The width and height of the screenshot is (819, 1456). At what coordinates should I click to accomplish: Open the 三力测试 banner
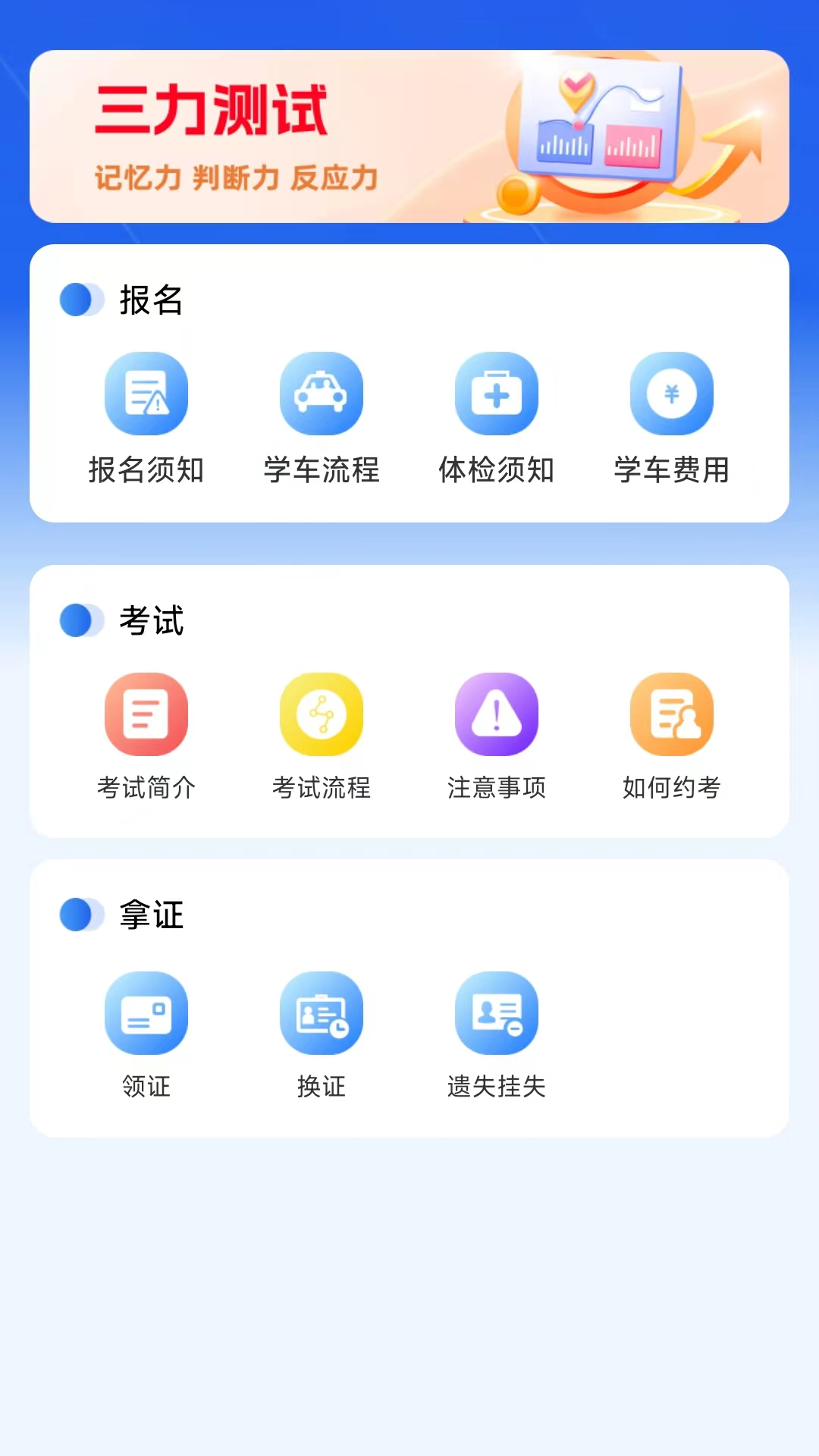(x=409, y=136)
